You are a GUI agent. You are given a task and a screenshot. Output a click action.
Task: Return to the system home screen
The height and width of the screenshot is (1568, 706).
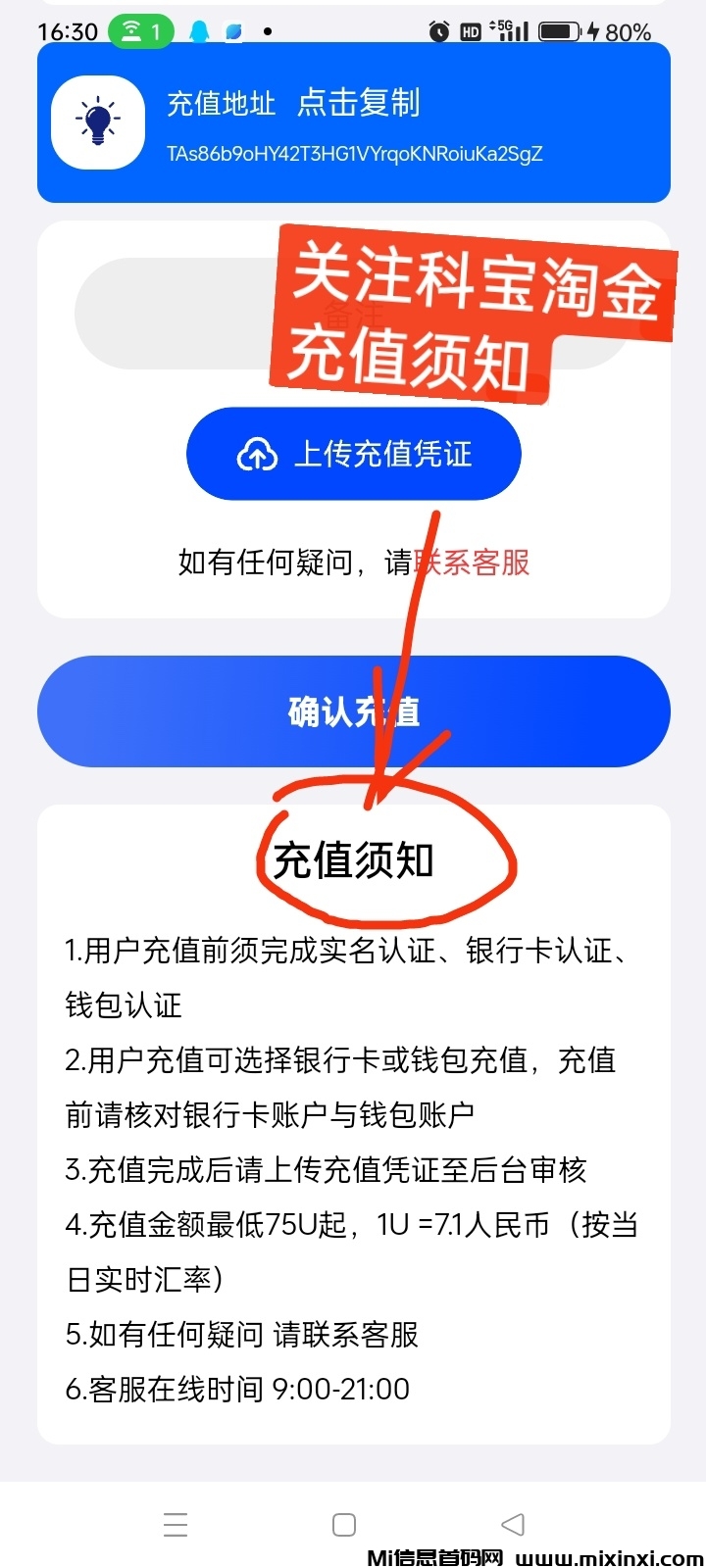coord(344,1524)
